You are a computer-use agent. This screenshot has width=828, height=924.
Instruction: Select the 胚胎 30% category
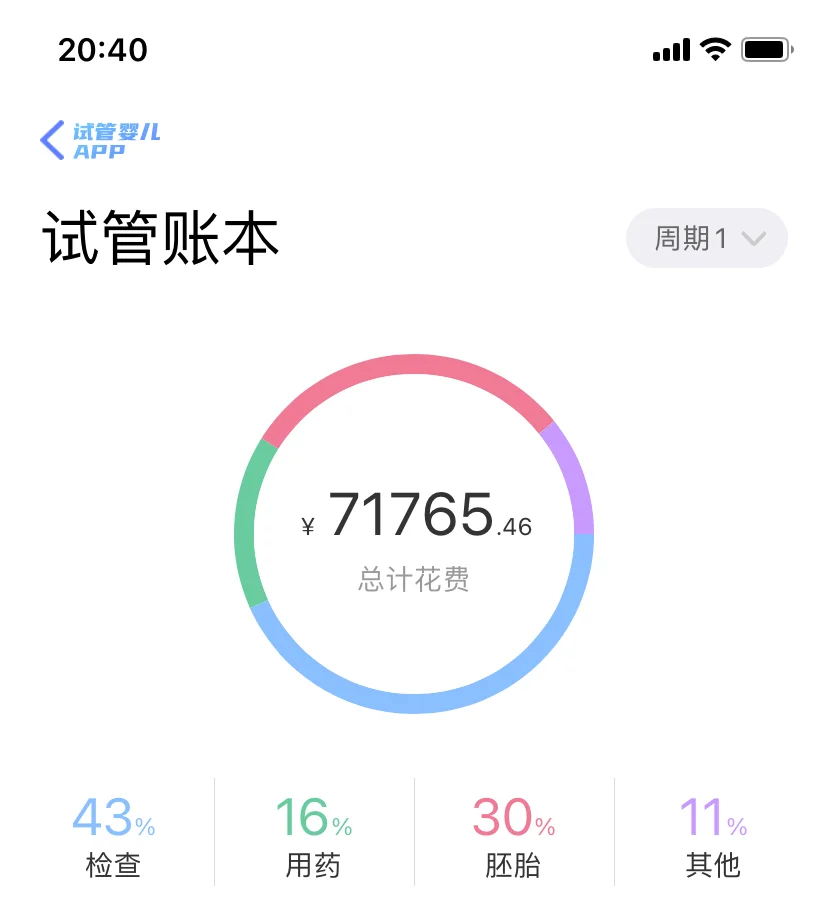(x=513, y=836)
